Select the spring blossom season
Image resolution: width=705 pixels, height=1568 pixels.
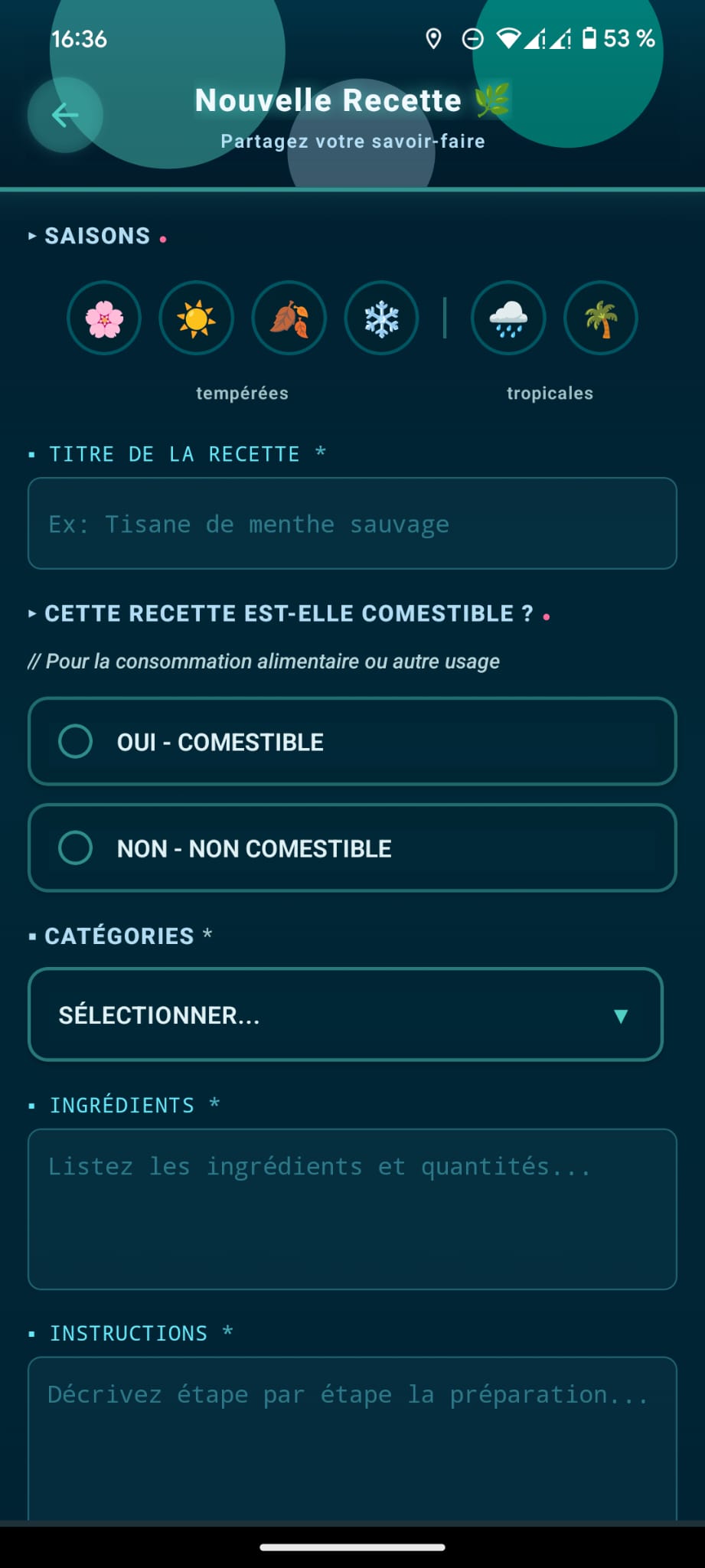pyautogui.click(x=104, y=318)
